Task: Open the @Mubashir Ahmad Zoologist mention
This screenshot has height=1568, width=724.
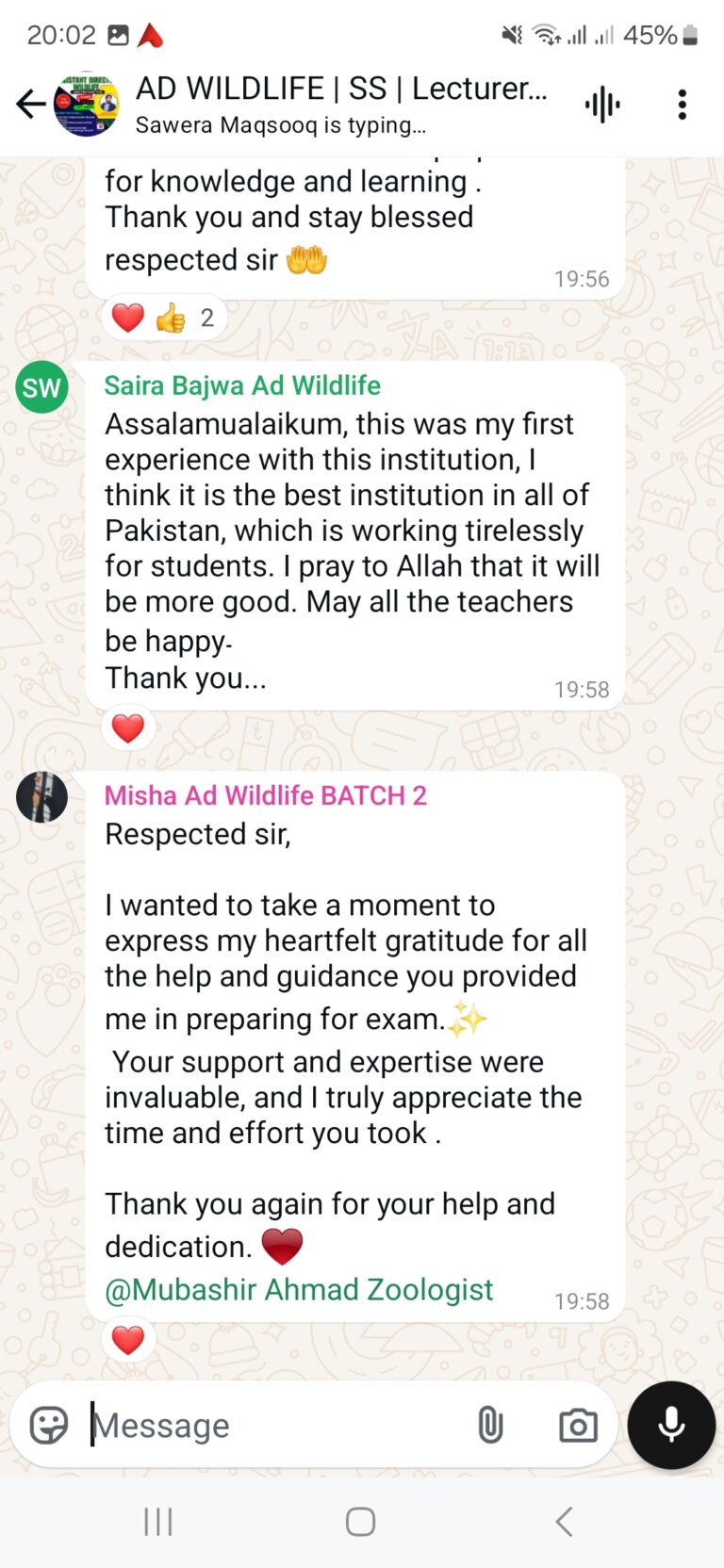Action: pyautogui.click(x=298, y=1290)
